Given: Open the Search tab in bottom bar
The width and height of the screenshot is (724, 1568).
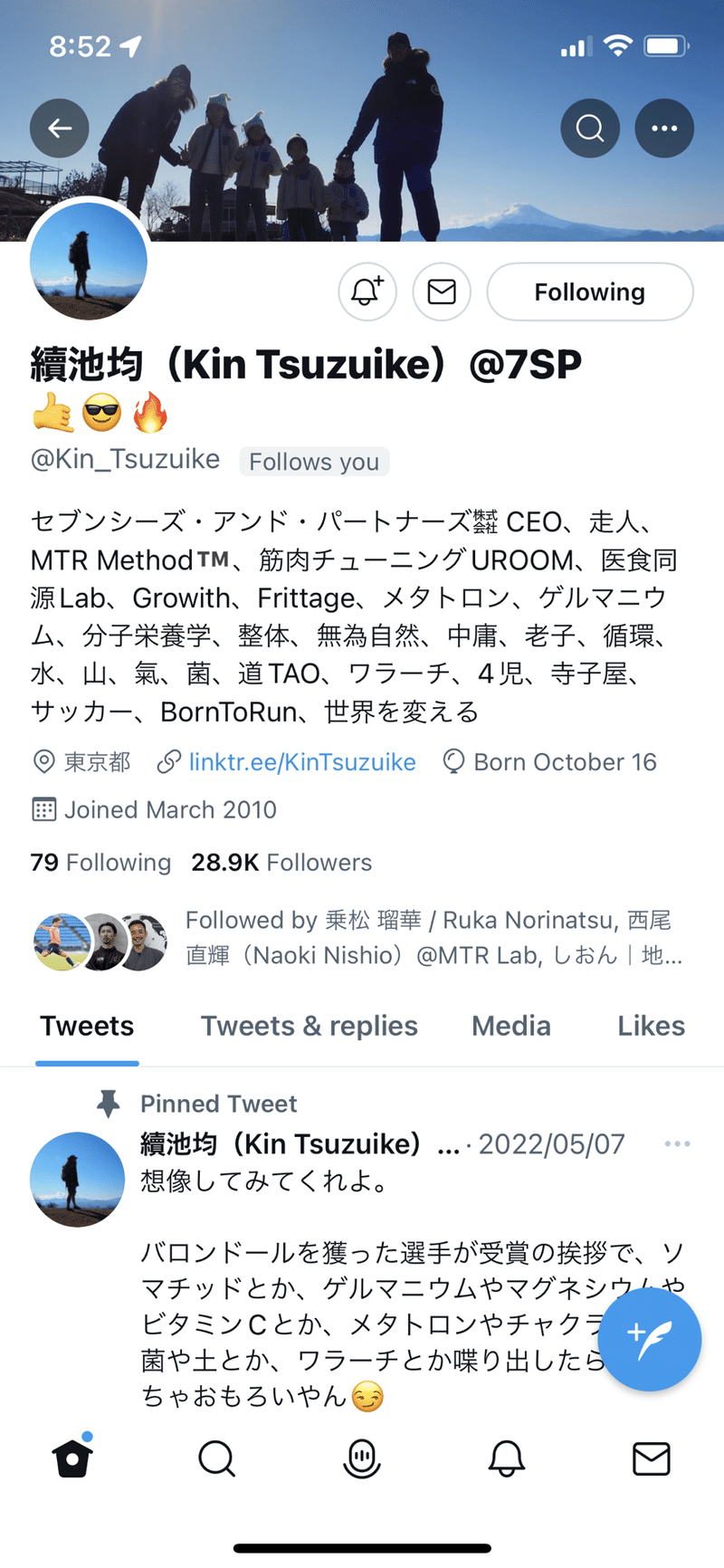Looking at the screenshot, I should [217, 1458].
